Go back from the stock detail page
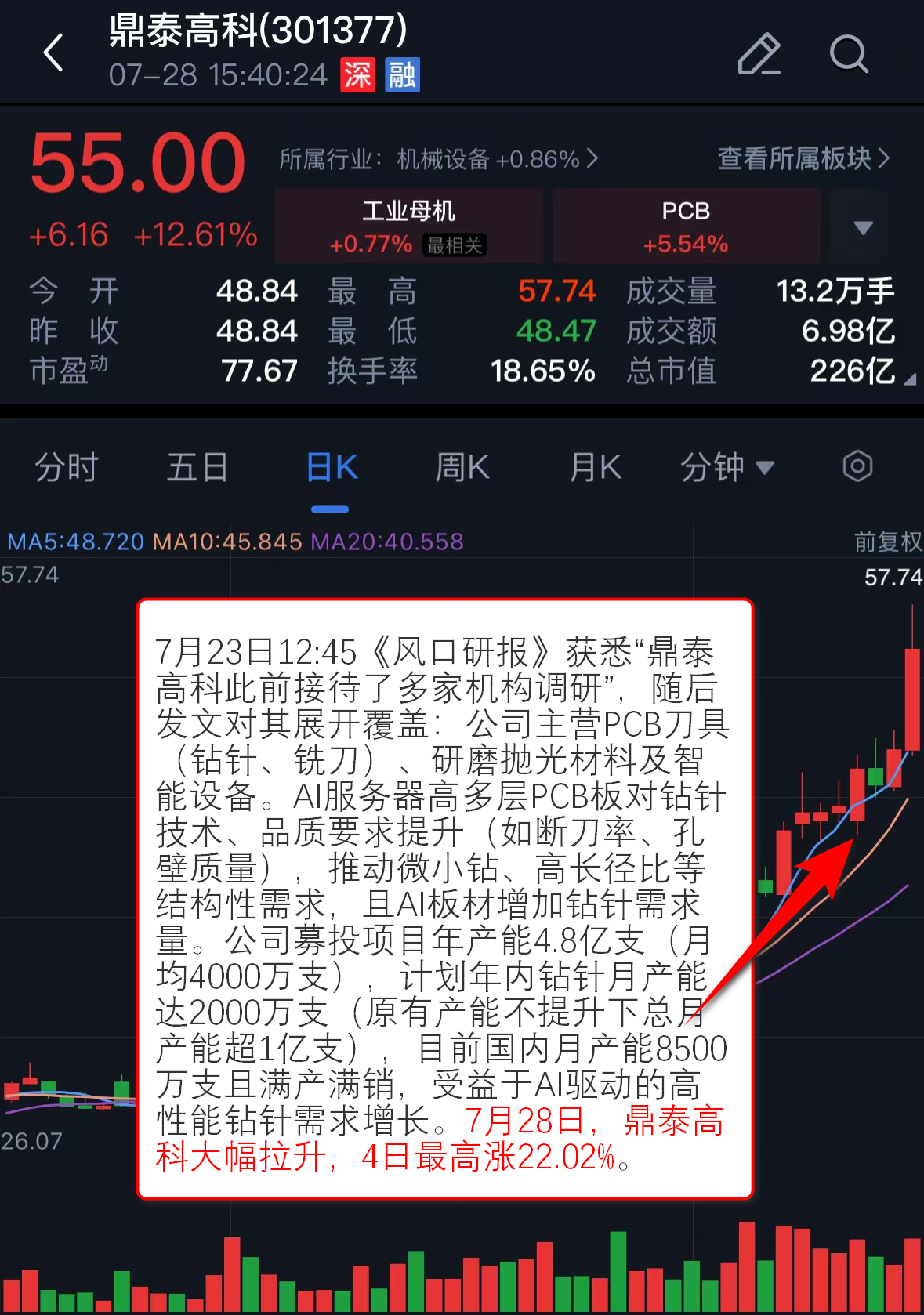Image resolution: width=924 pixels, height=1315 pixels. [53, 53]
